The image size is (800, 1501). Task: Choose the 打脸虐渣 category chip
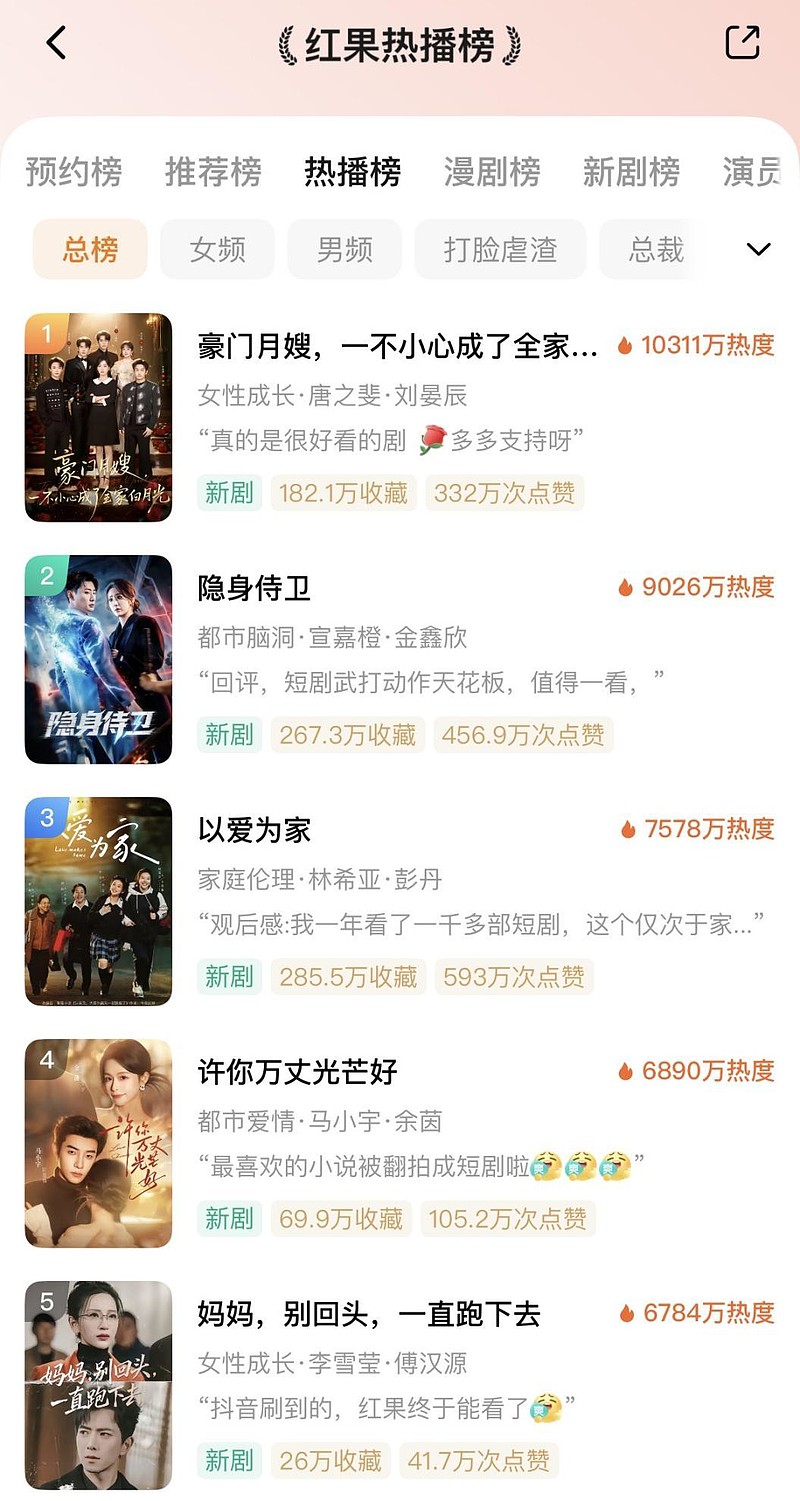coord(500,249)
